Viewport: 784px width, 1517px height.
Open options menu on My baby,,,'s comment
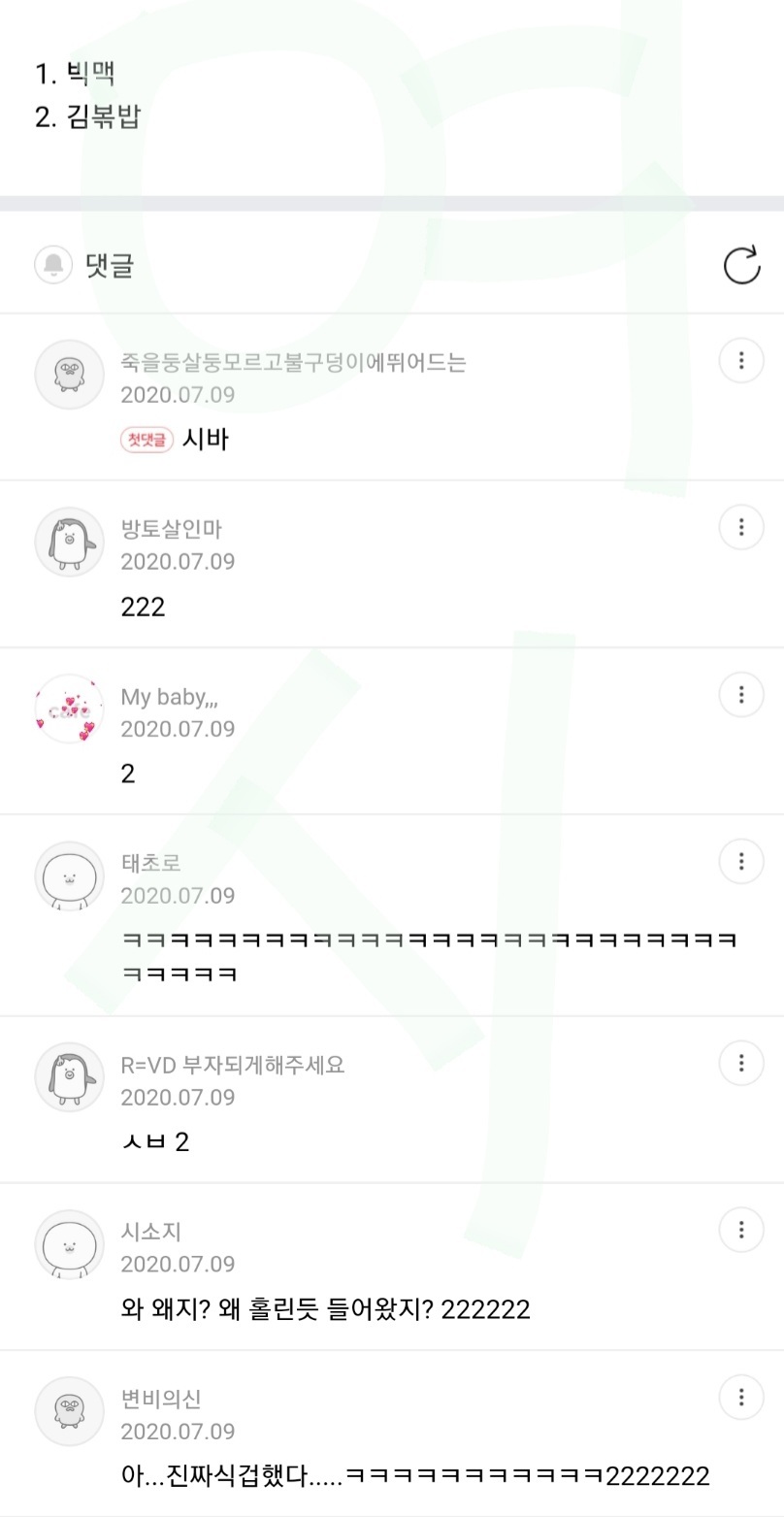tap(741, 695)
